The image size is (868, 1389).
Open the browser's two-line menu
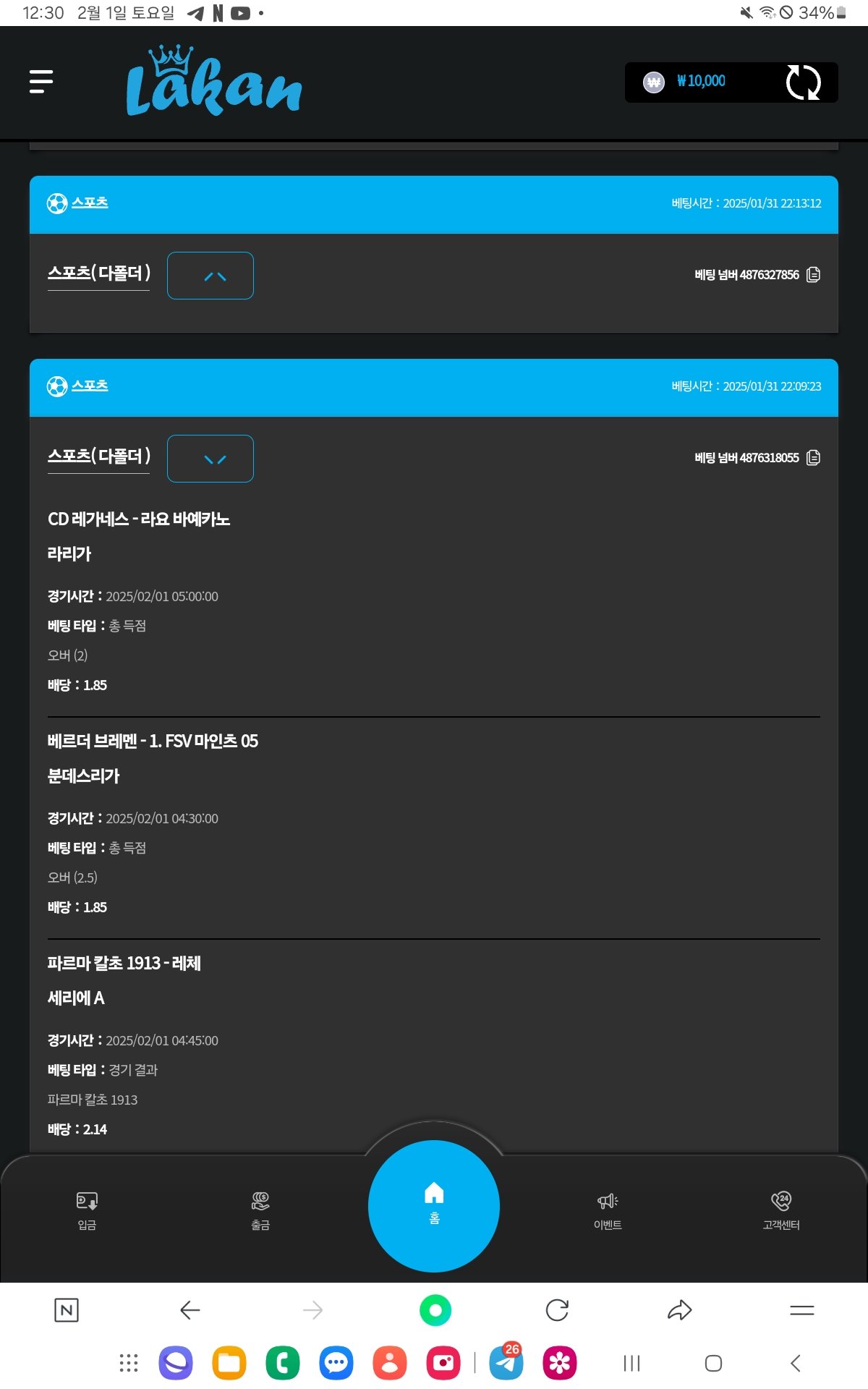tap(801, 1310)
